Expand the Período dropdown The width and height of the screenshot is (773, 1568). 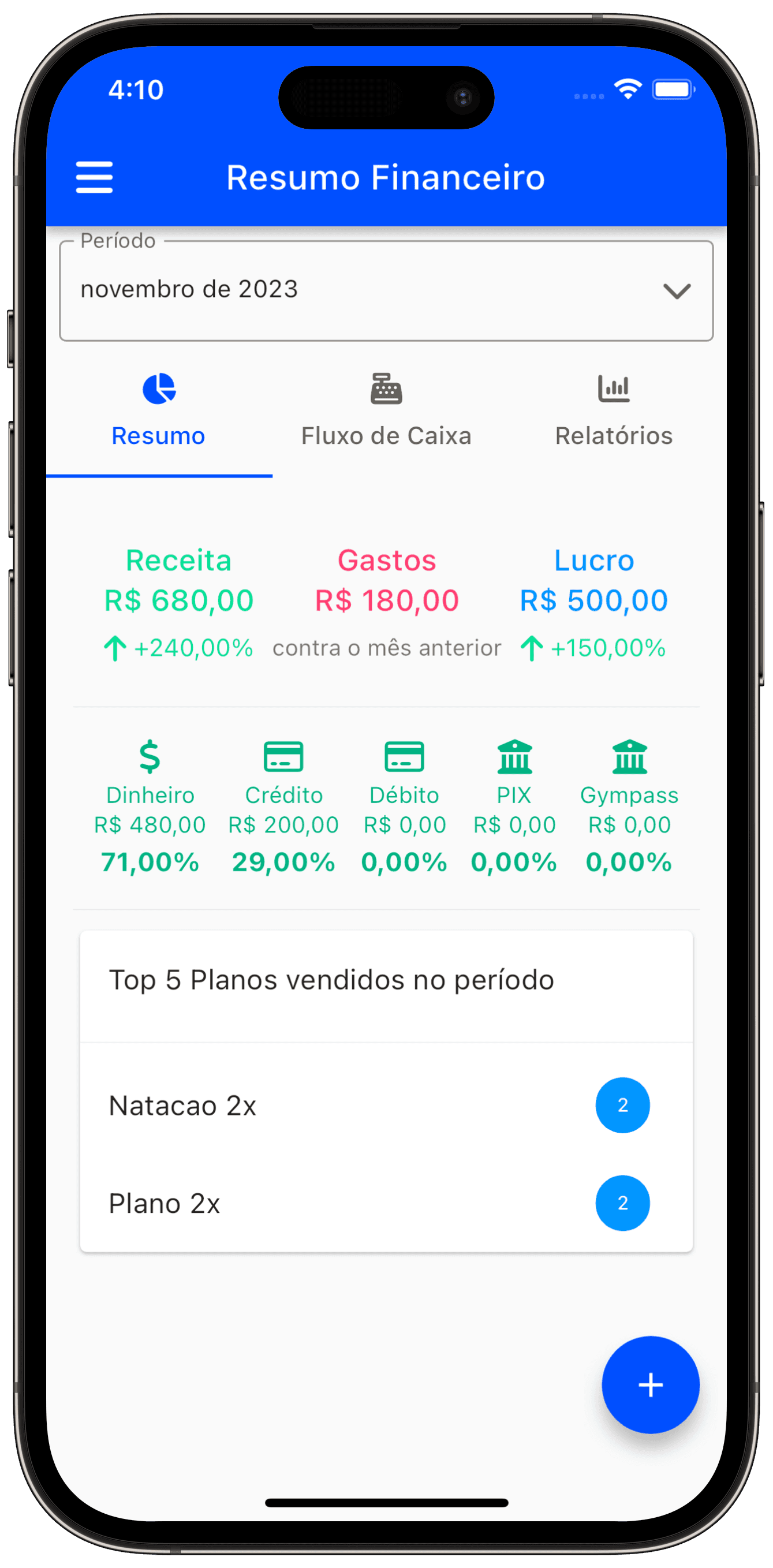click(386, 291)
